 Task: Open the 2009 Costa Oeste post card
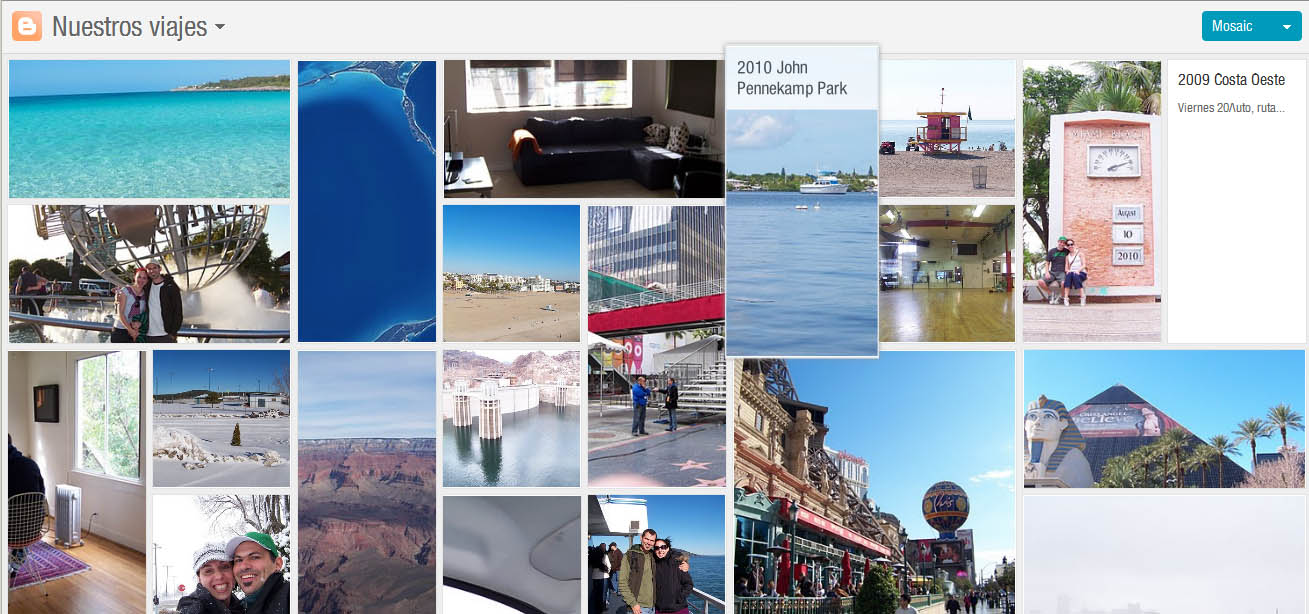pyautogui.click(x=1237, y=200)
